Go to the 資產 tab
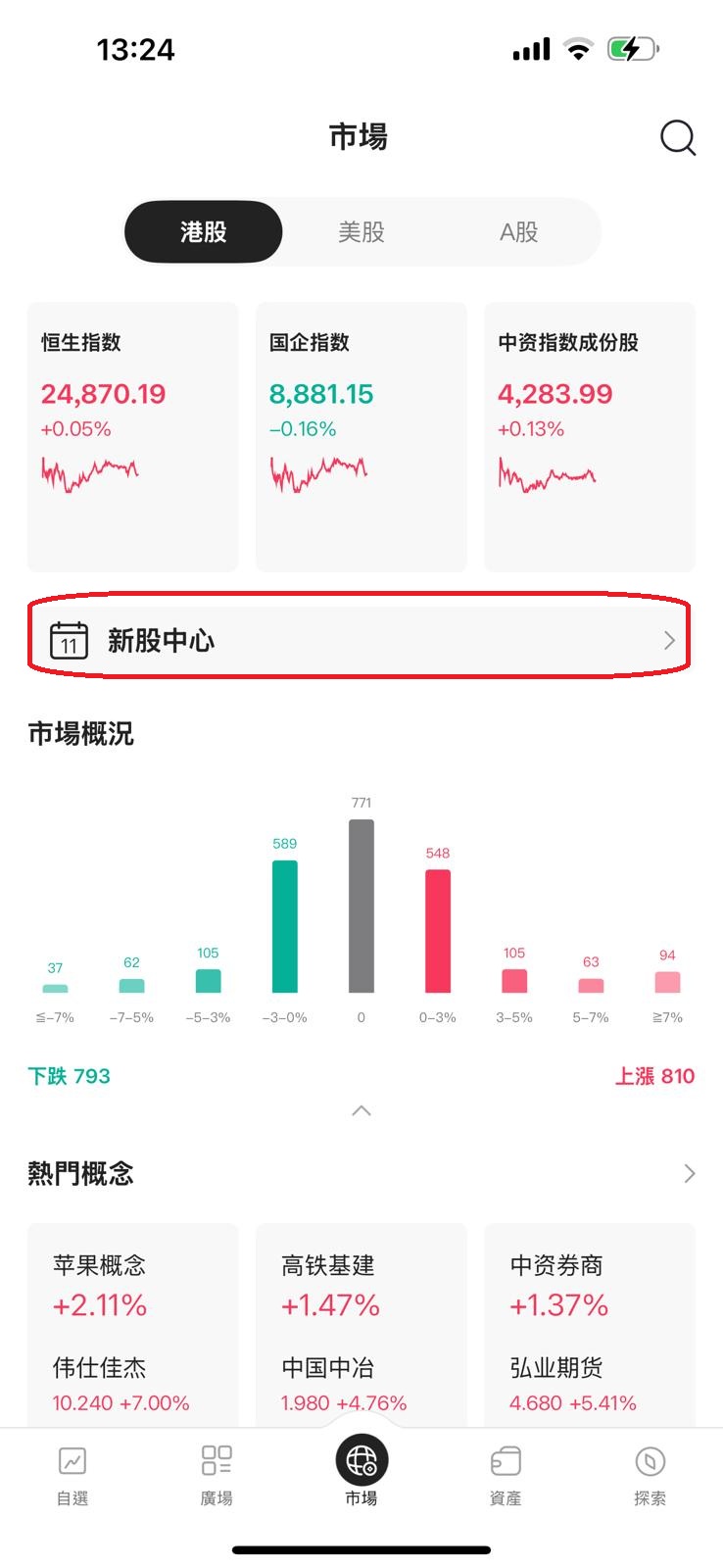This screenshot has width=723, height=1568. [x=506, y=1475]
